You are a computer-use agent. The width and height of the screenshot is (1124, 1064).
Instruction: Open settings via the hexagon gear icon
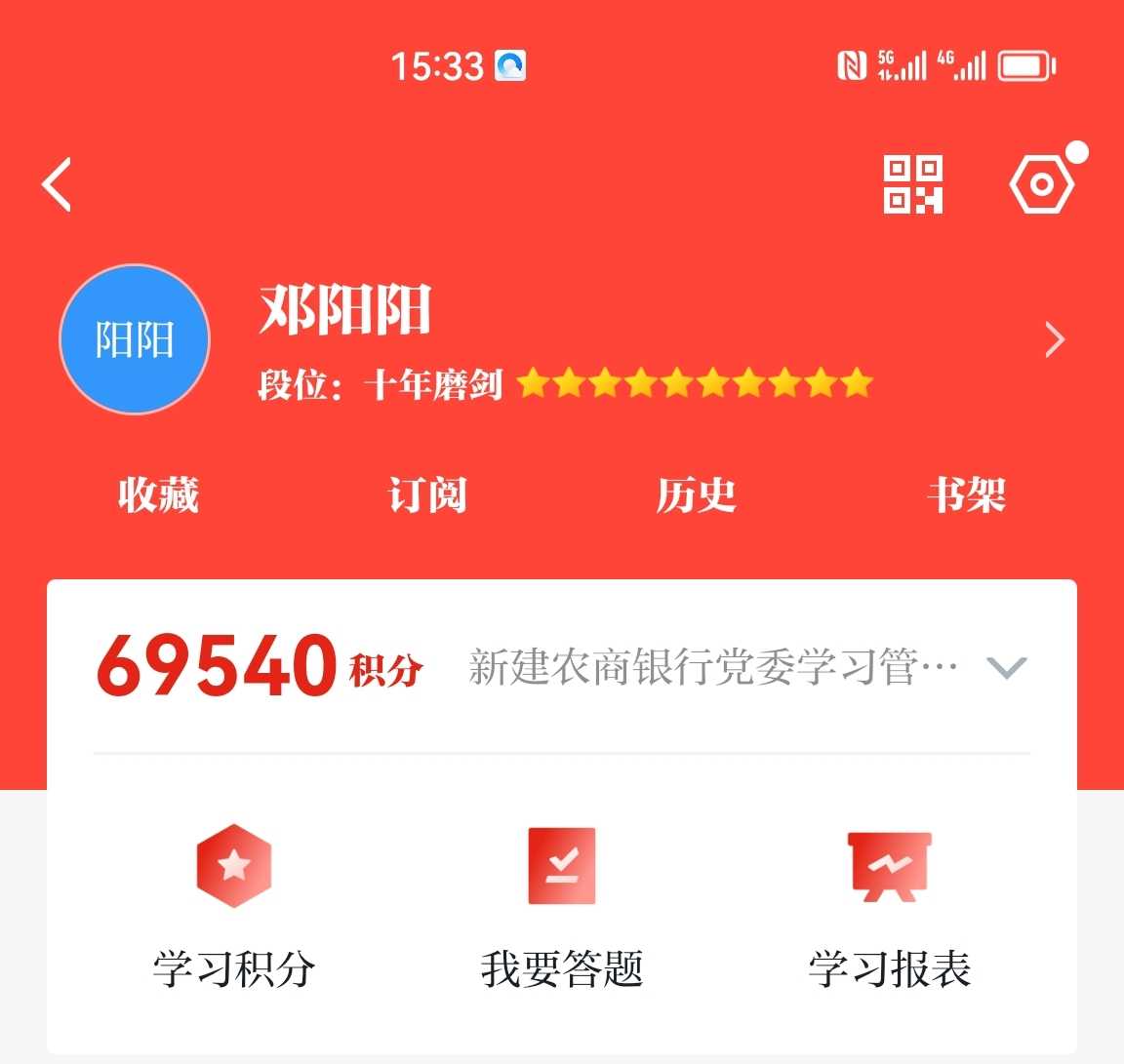[1042, 184]
